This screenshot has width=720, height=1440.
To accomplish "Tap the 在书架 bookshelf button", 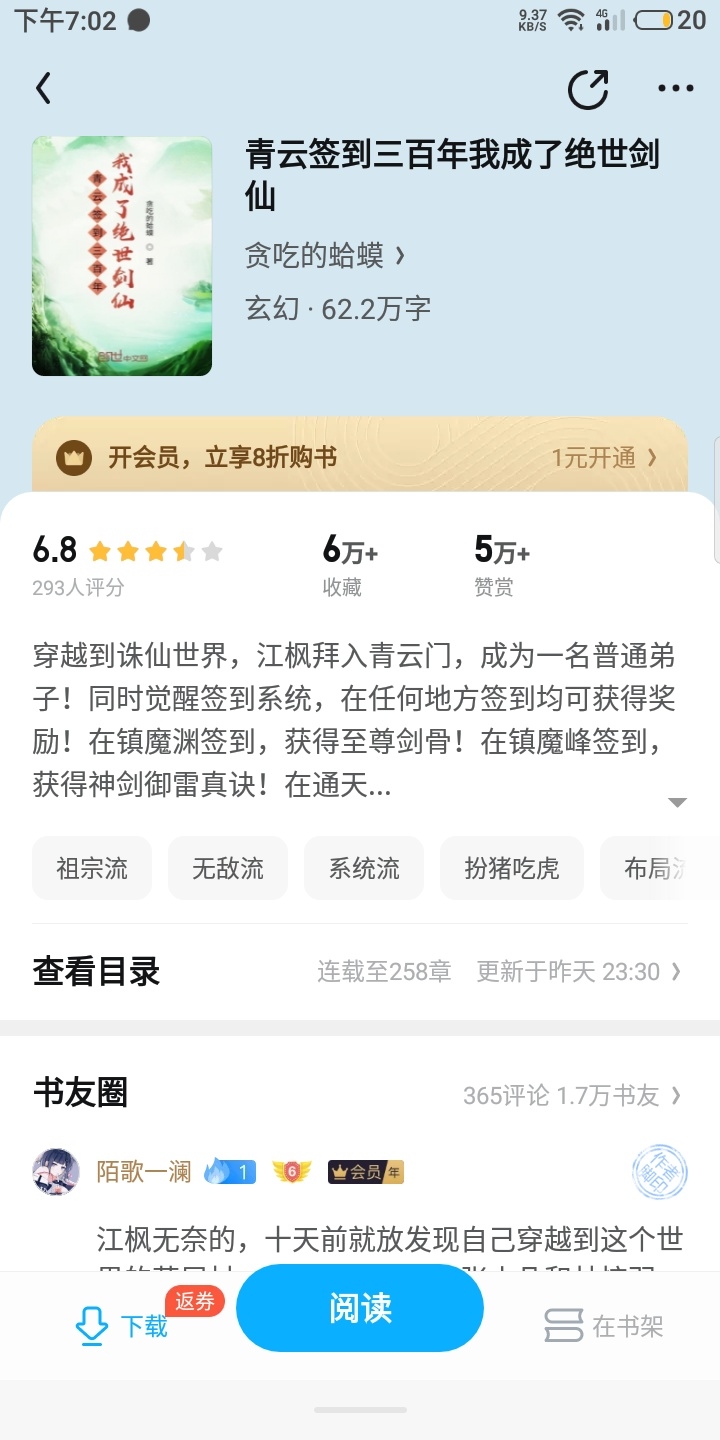I will [x=604, y=1326].
